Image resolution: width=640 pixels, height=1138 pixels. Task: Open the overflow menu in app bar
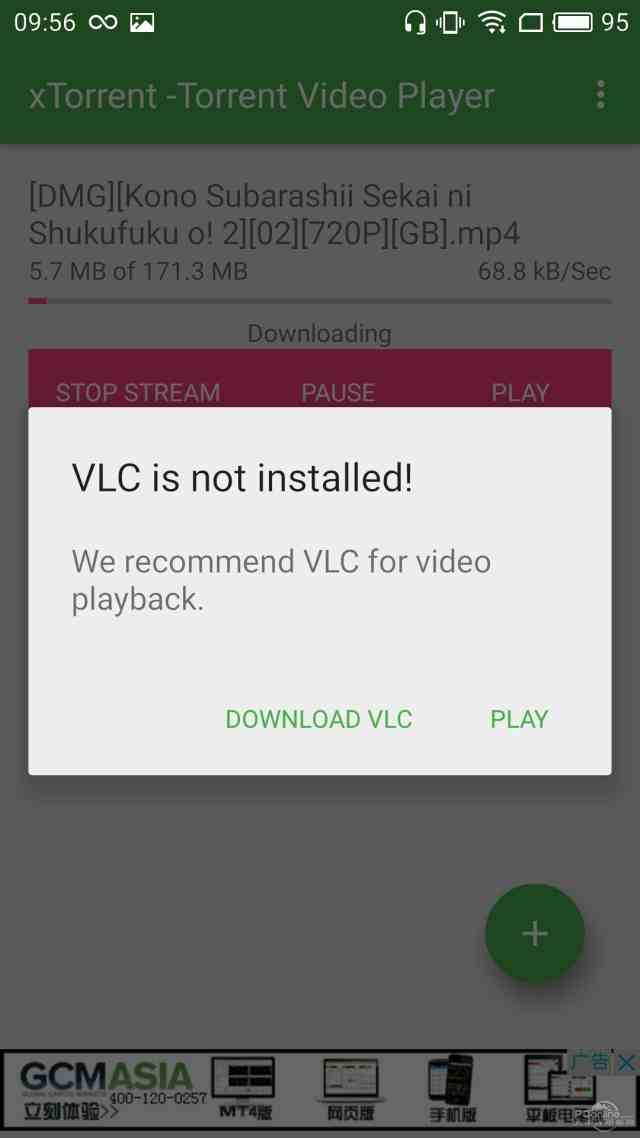[x=600, y=95]
